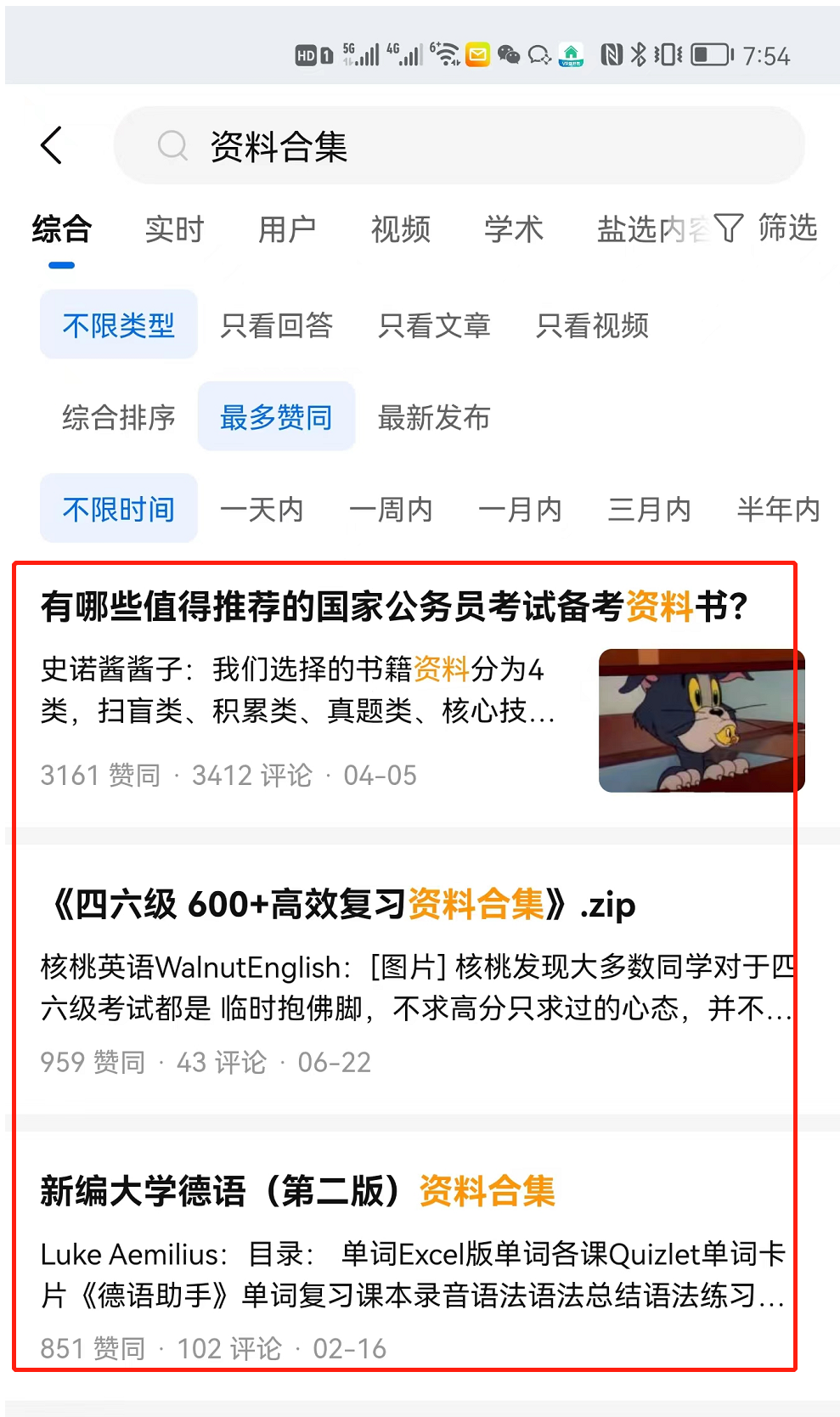Limit results to 一月内
The width and height of the screenshot is (840, 1417).
click(x=520, y=510)
